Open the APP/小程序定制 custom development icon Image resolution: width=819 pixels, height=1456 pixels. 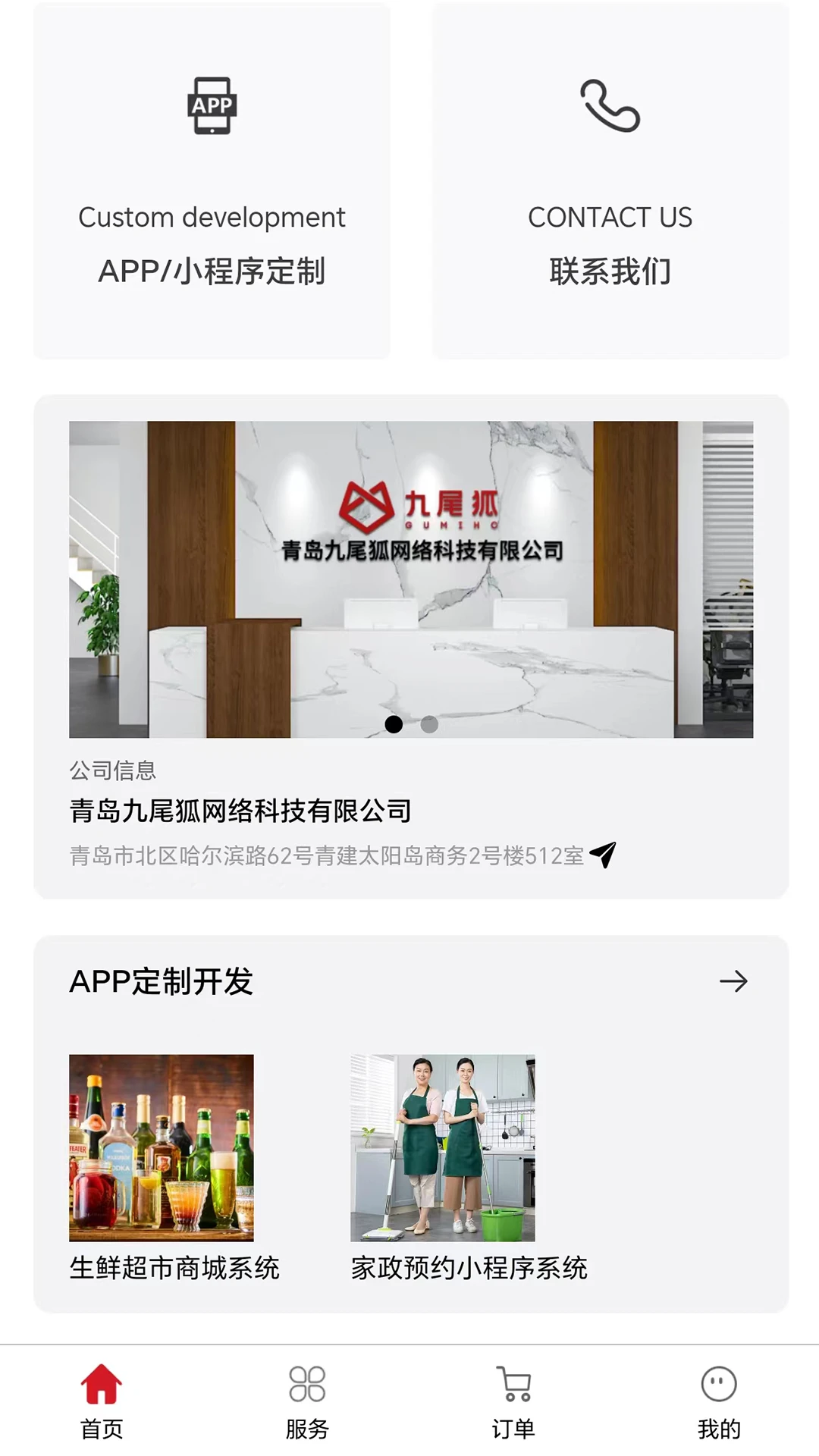[211, 106]
